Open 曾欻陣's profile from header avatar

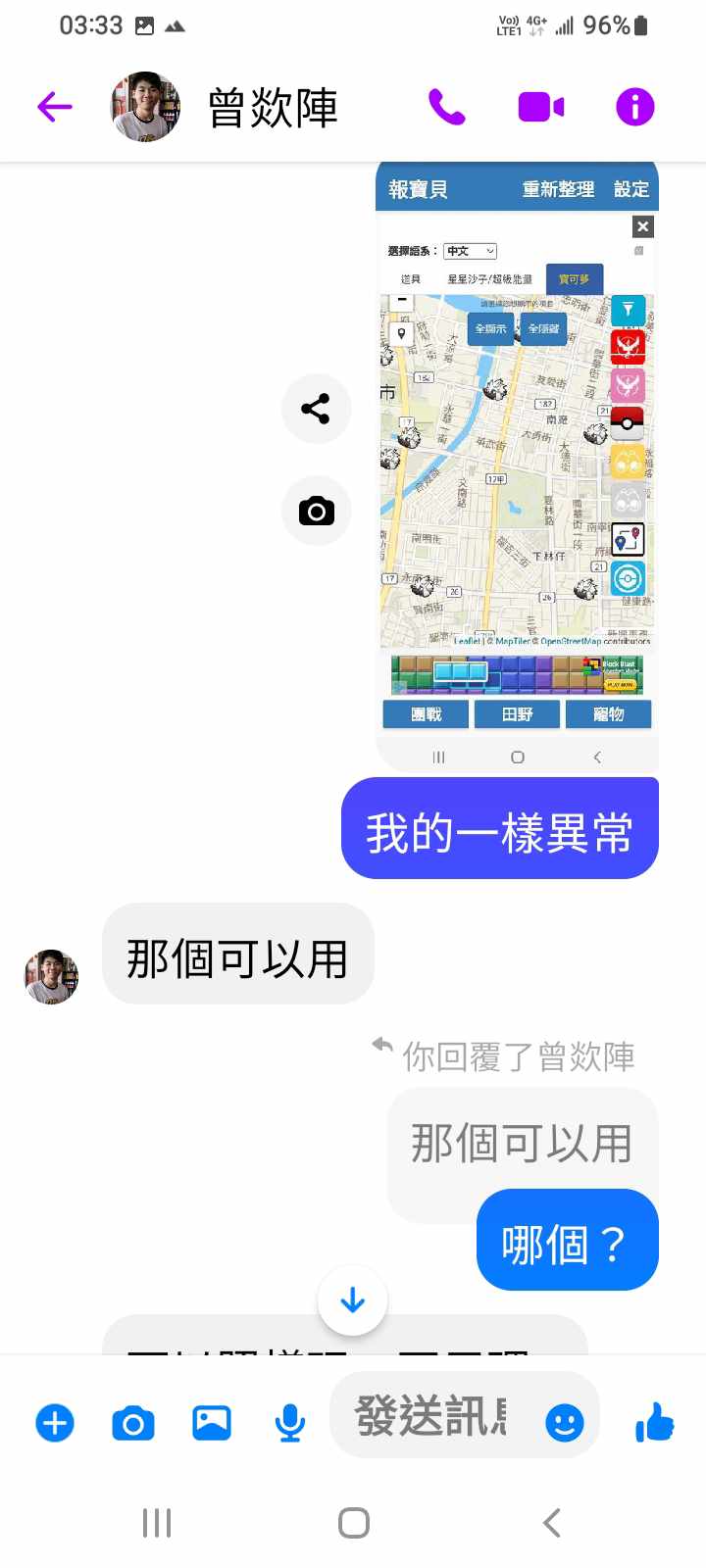click(145, 107)
